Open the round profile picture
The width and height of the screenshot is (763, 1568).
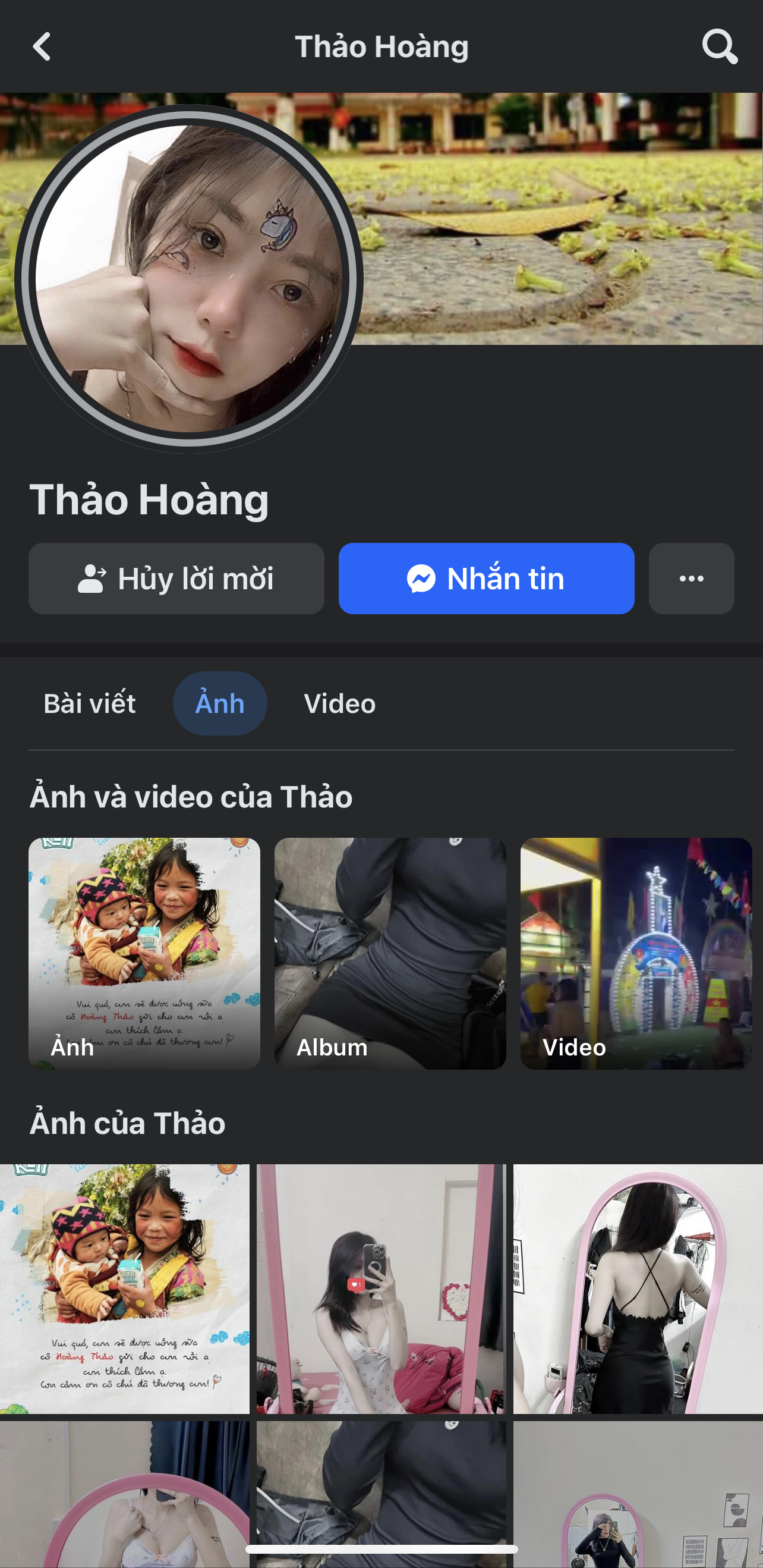click(188, 279)
